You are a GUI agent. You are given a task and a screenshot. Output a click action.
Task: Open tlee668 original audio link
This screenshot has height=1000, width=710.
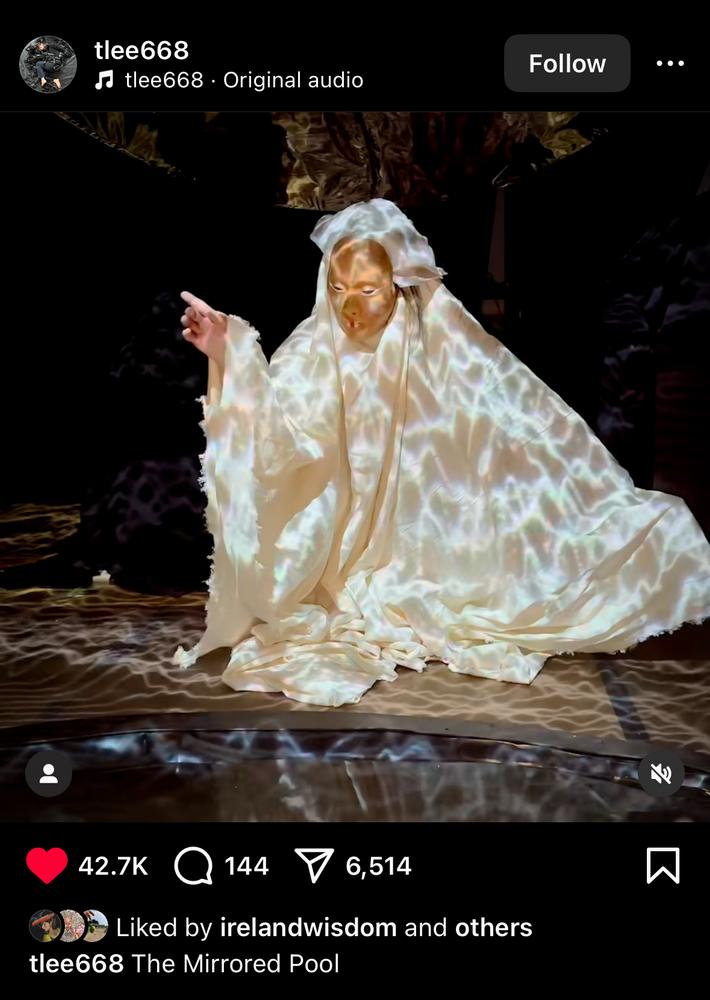pyautogui.click(x=242, y=80)
